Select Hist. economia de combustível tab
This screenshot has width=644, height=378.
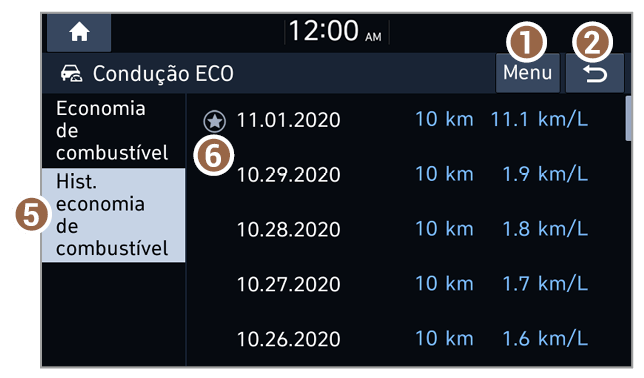point(113,215)
